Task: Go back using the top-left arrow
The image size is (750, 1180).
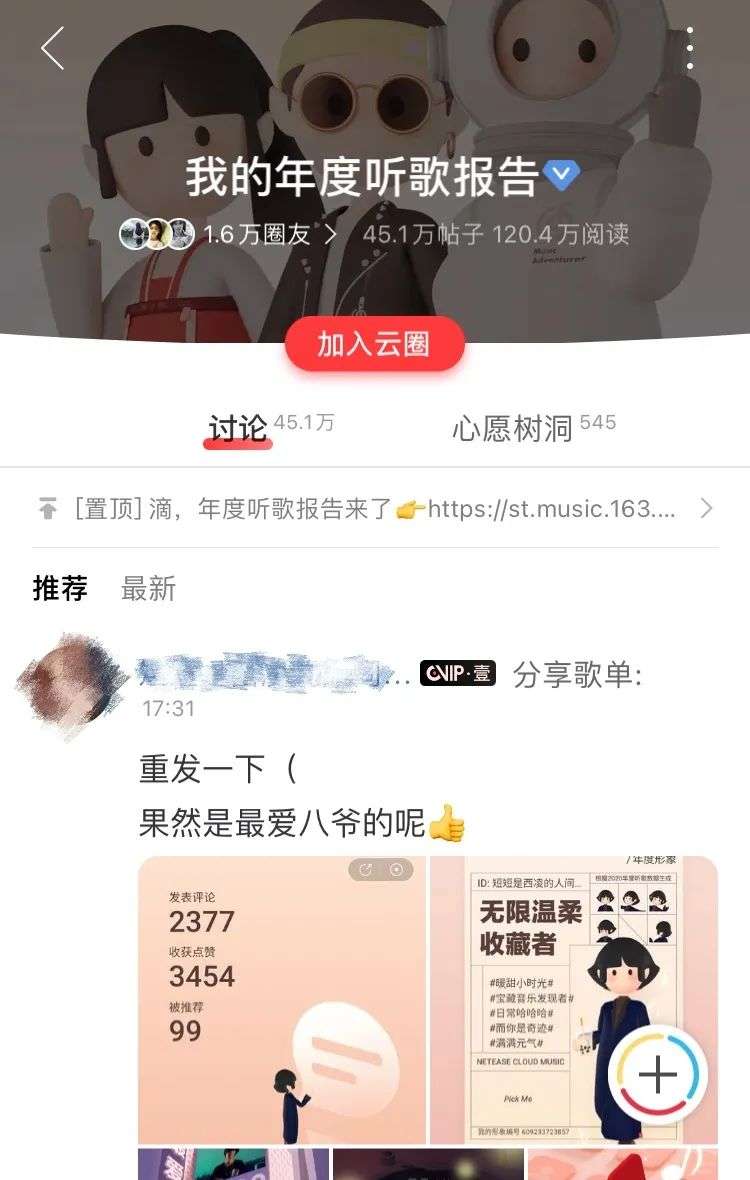Action: coord(52,48)
